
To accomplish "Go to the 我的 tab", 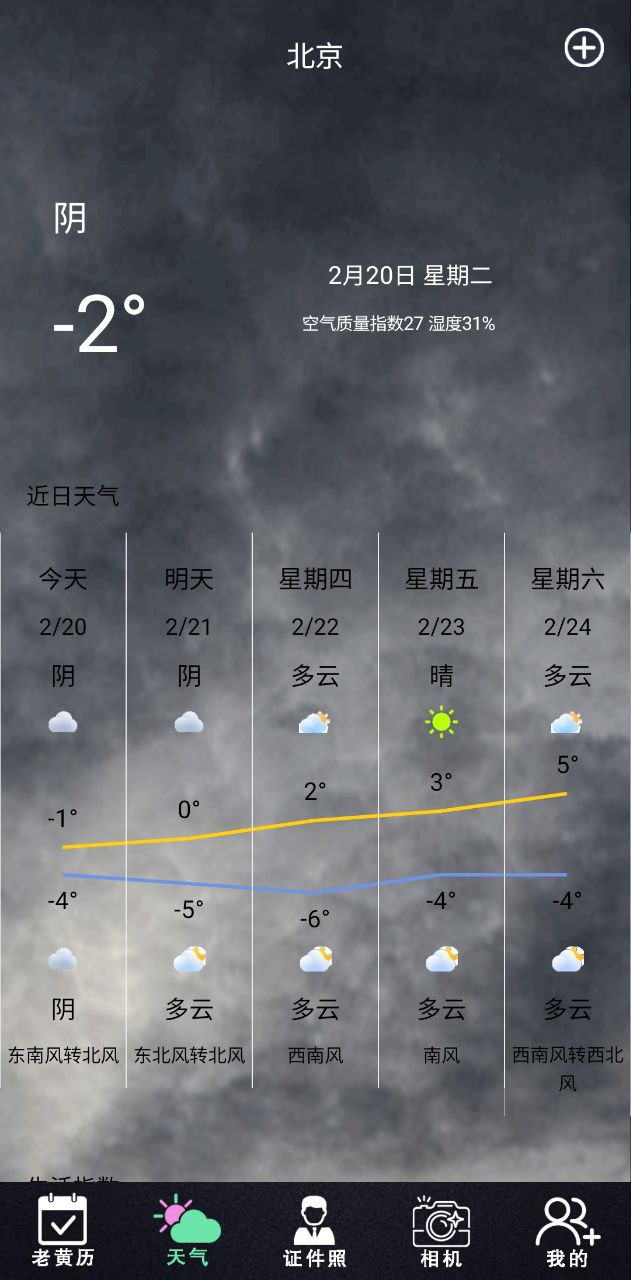I will pyautogui.click(x=567, y=1231).
